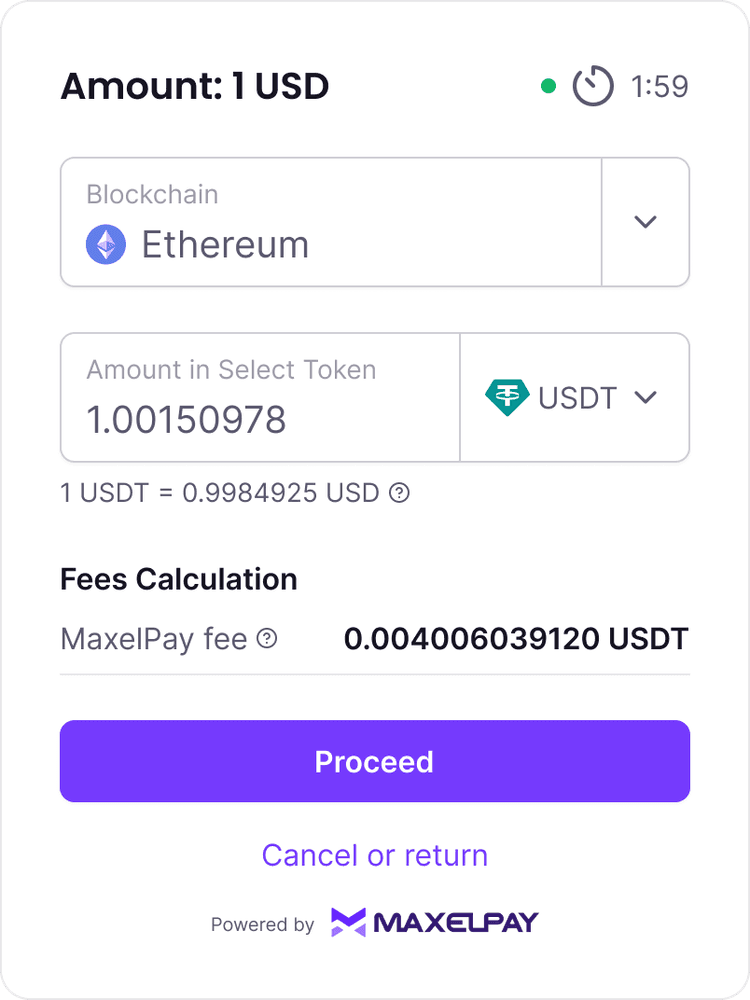Open the USDT token dropdown
This screenshot has width=750, height=1000.
click(x=645, y=397)
